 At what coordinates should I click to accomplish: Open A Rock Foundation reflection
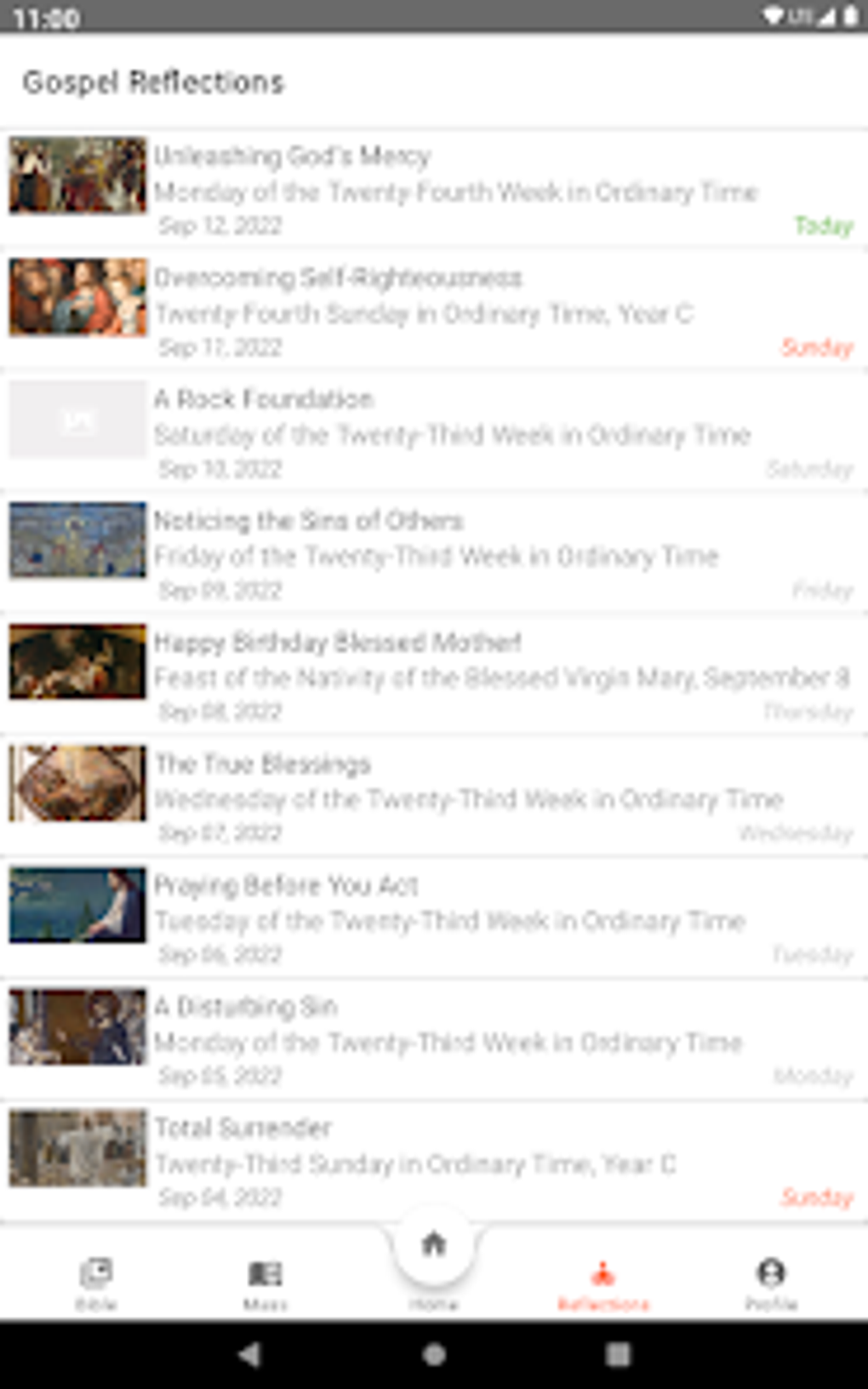coord(434,432)
